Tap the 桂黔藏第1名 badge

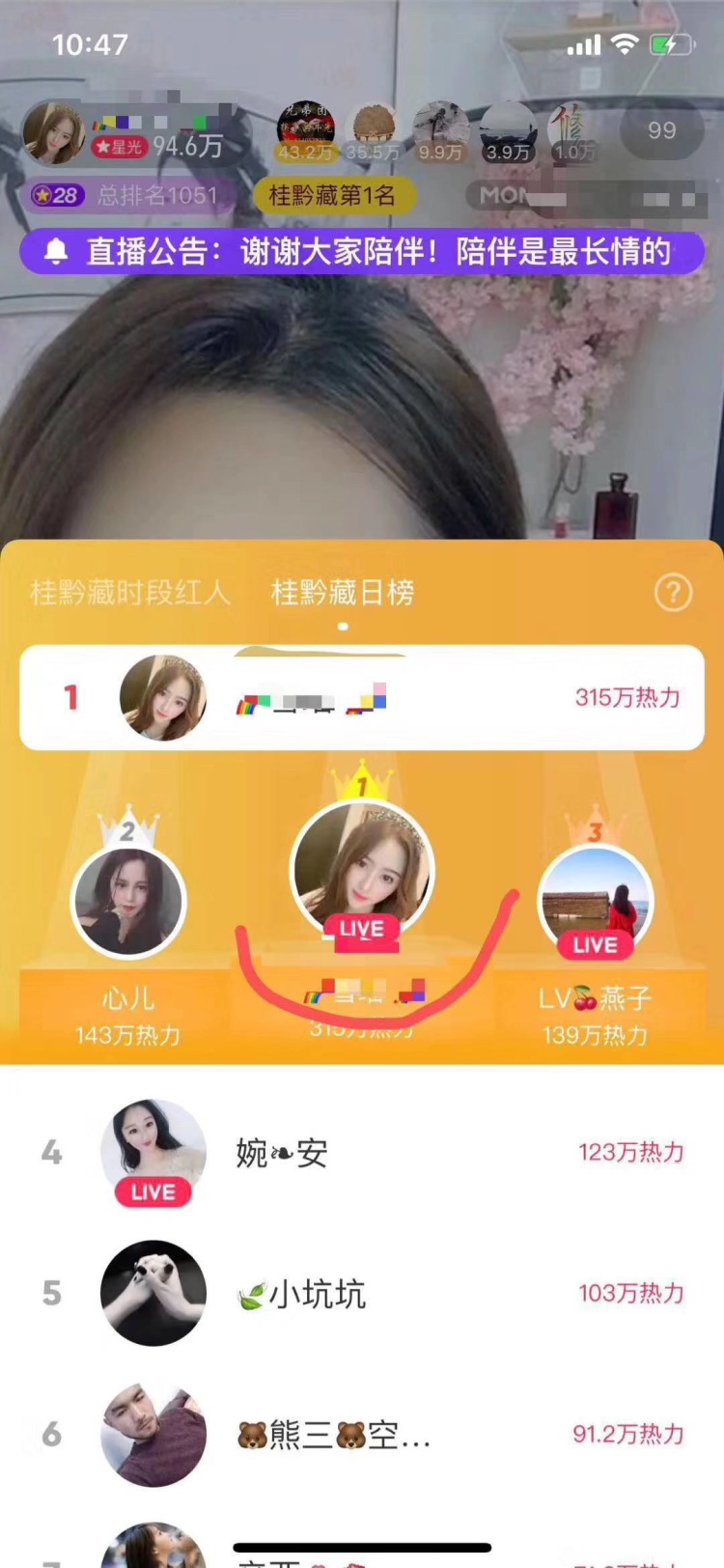coord(332,195)
